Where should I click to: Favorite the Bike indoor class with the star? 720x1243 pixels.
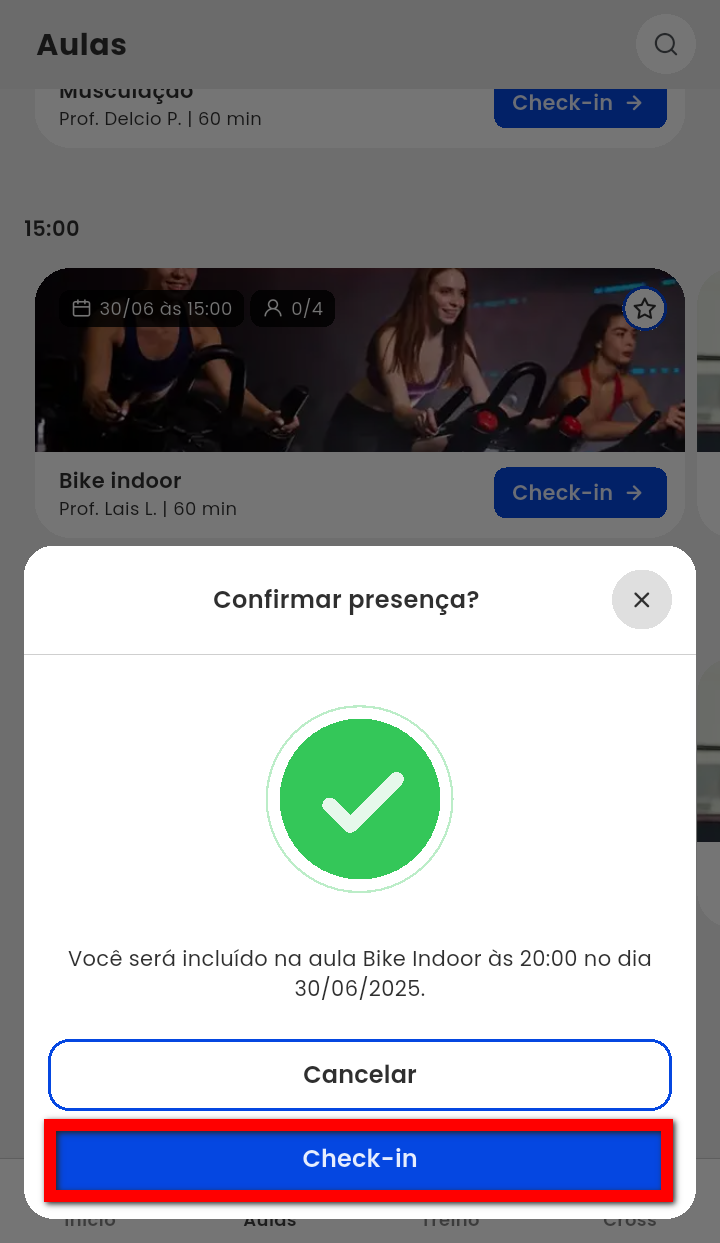point(645,309)
